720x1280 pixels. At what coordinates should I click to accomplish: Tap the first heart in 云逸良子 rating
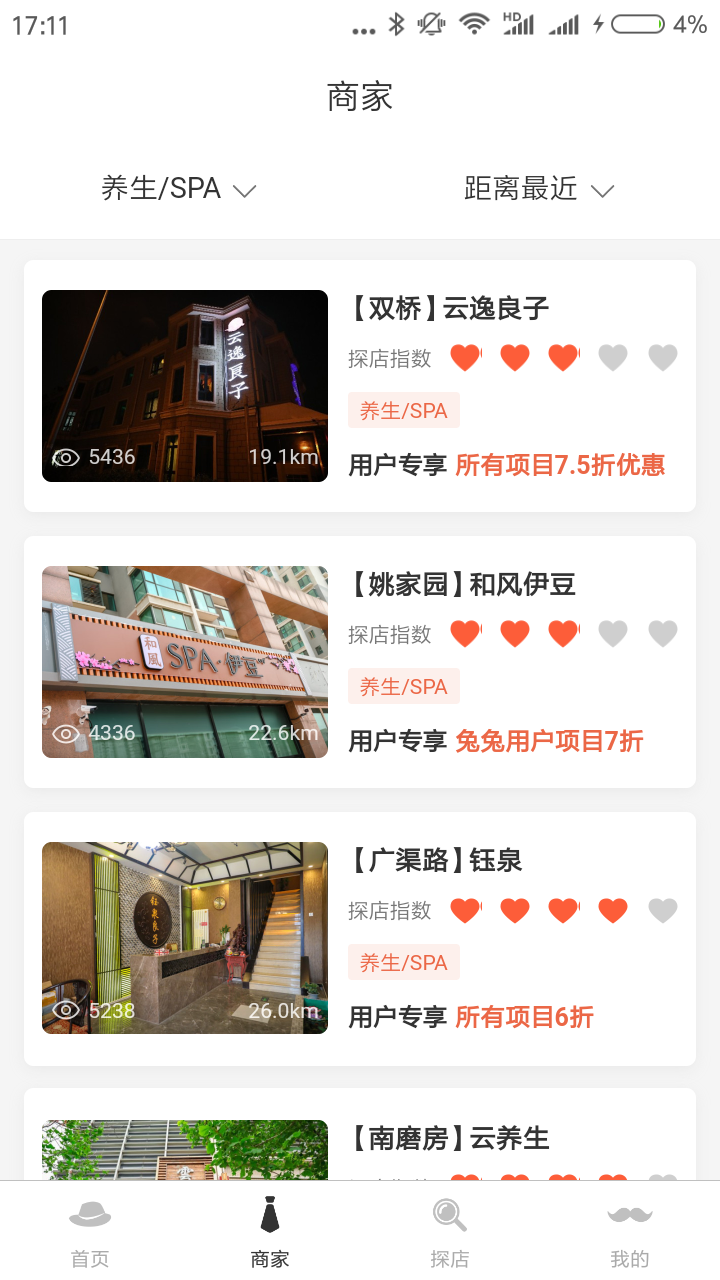[465, 356]
